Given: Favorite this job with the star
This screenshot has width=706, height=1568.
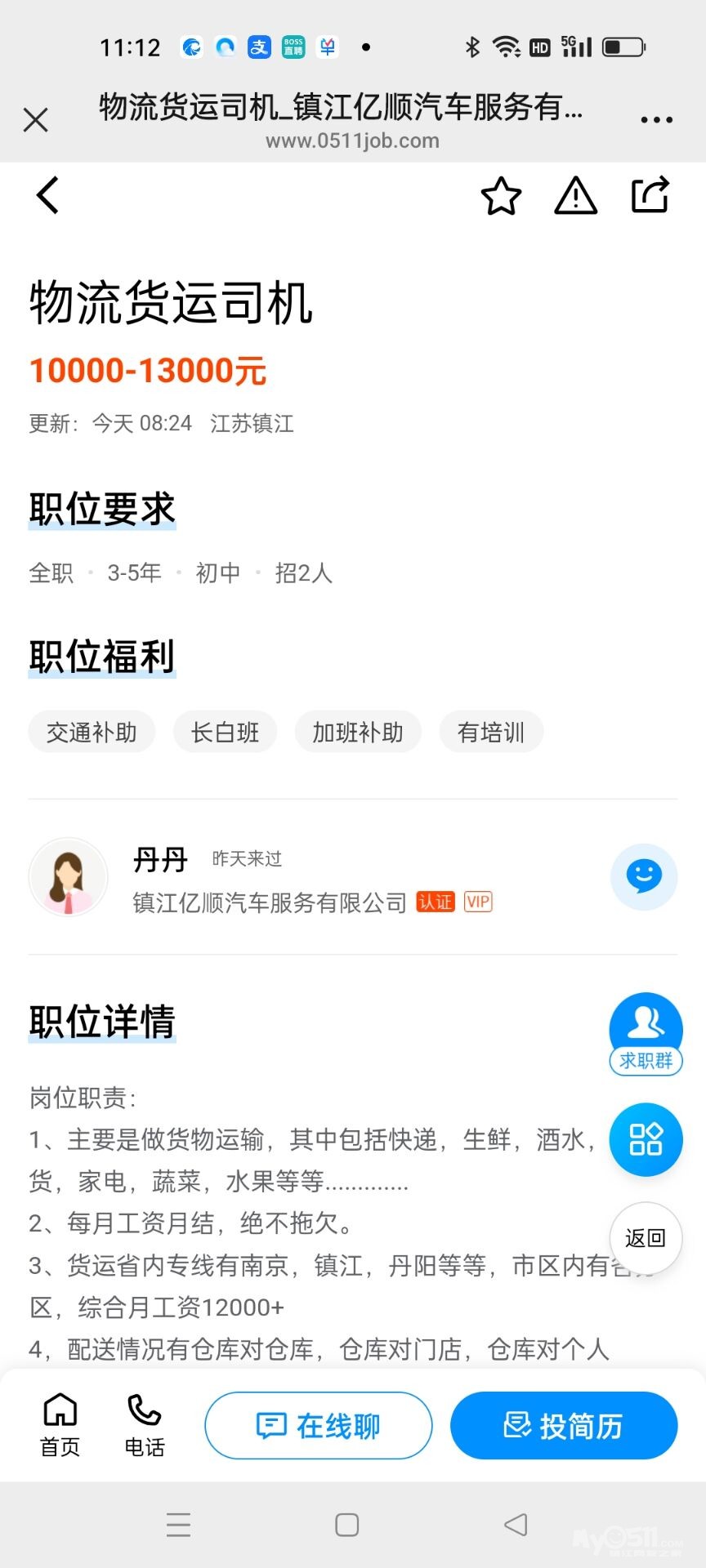Looking at the screenshot, I should [501, 196].
